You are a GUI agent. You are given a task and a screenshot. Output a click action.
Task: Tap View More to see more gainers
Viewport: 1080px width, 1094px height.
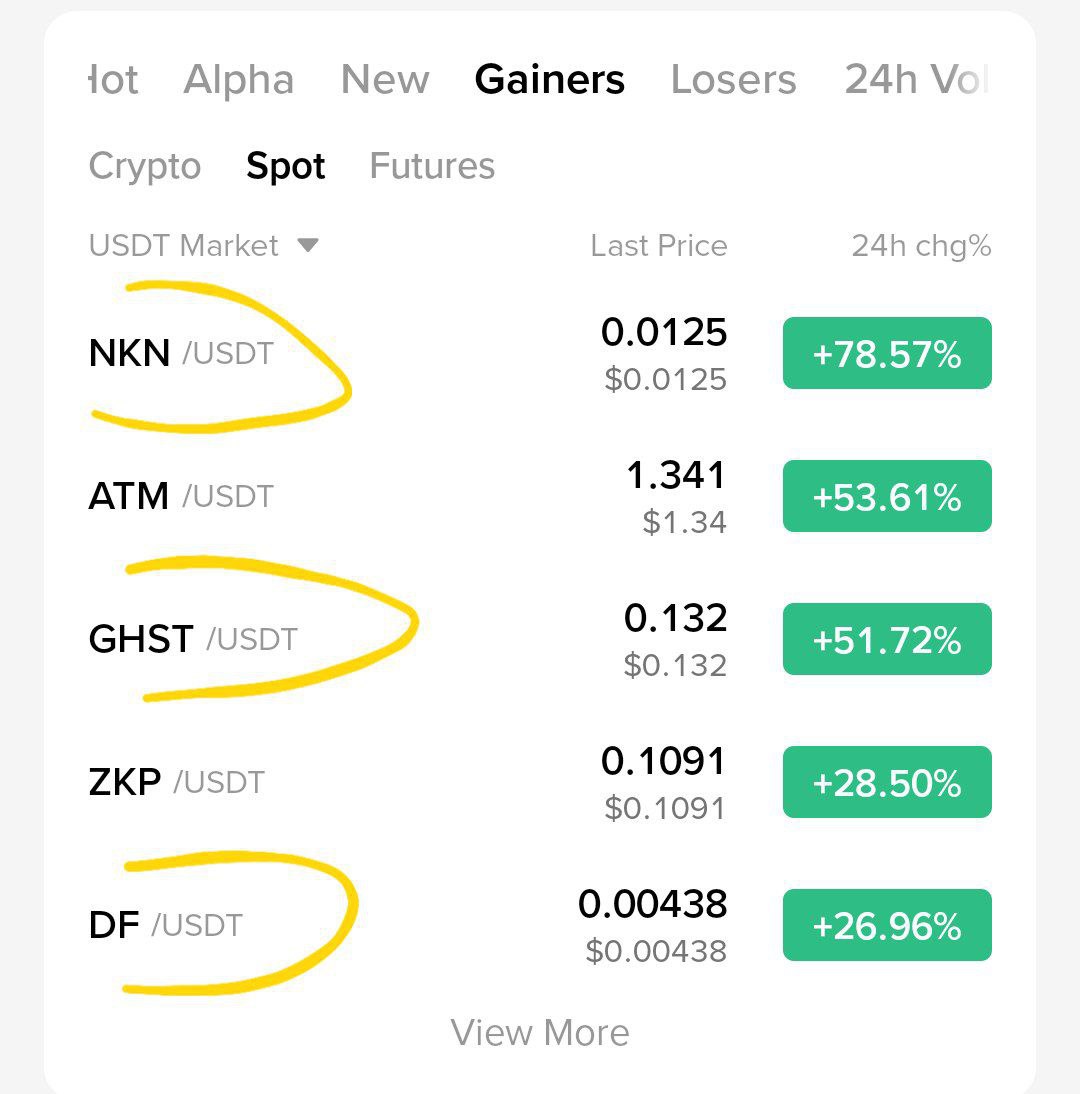[x=540, y=1033]
